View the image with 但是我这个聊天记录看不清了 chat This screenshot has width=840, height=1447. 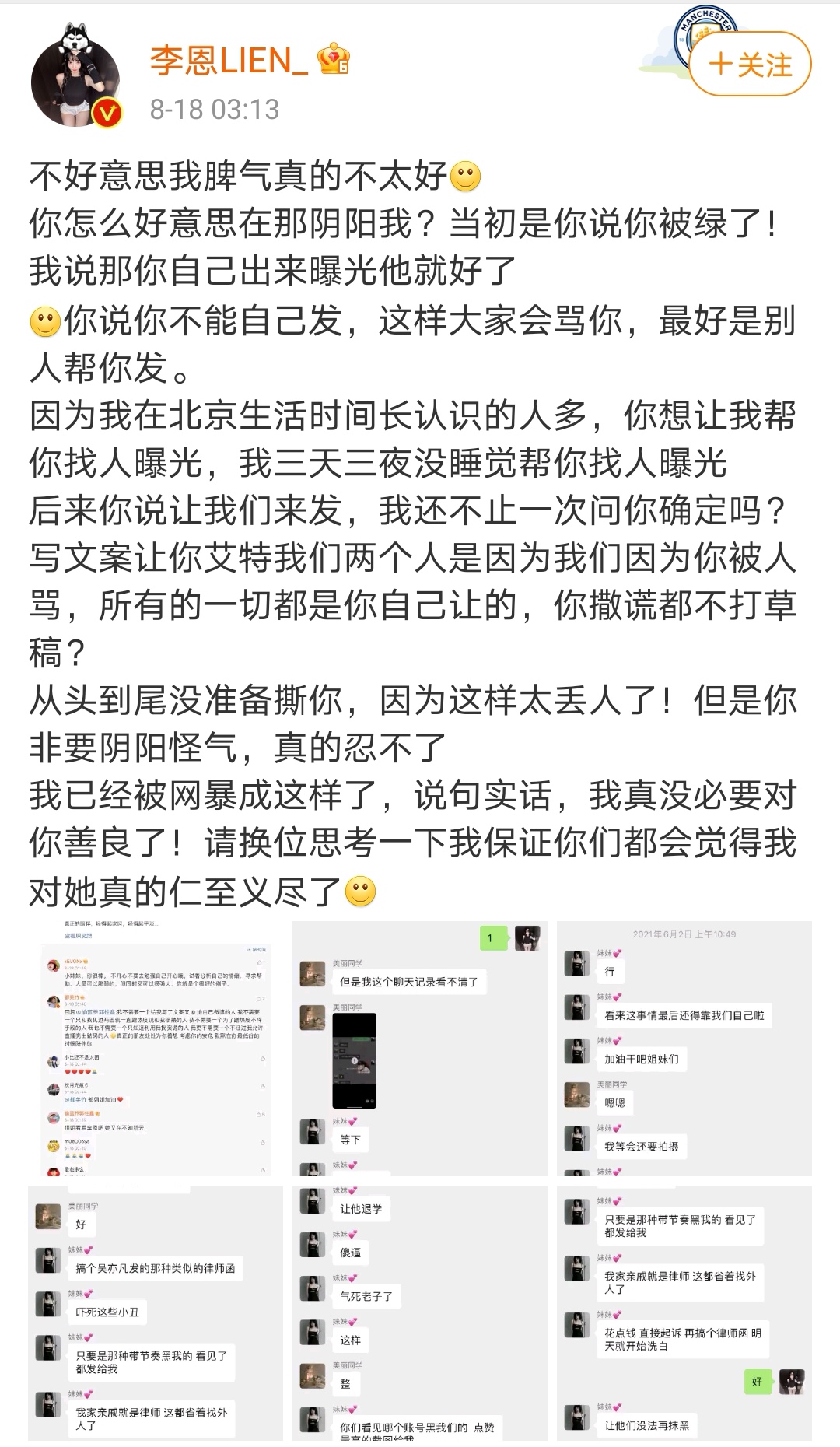pyautogui.click(x=420, y=1048)
